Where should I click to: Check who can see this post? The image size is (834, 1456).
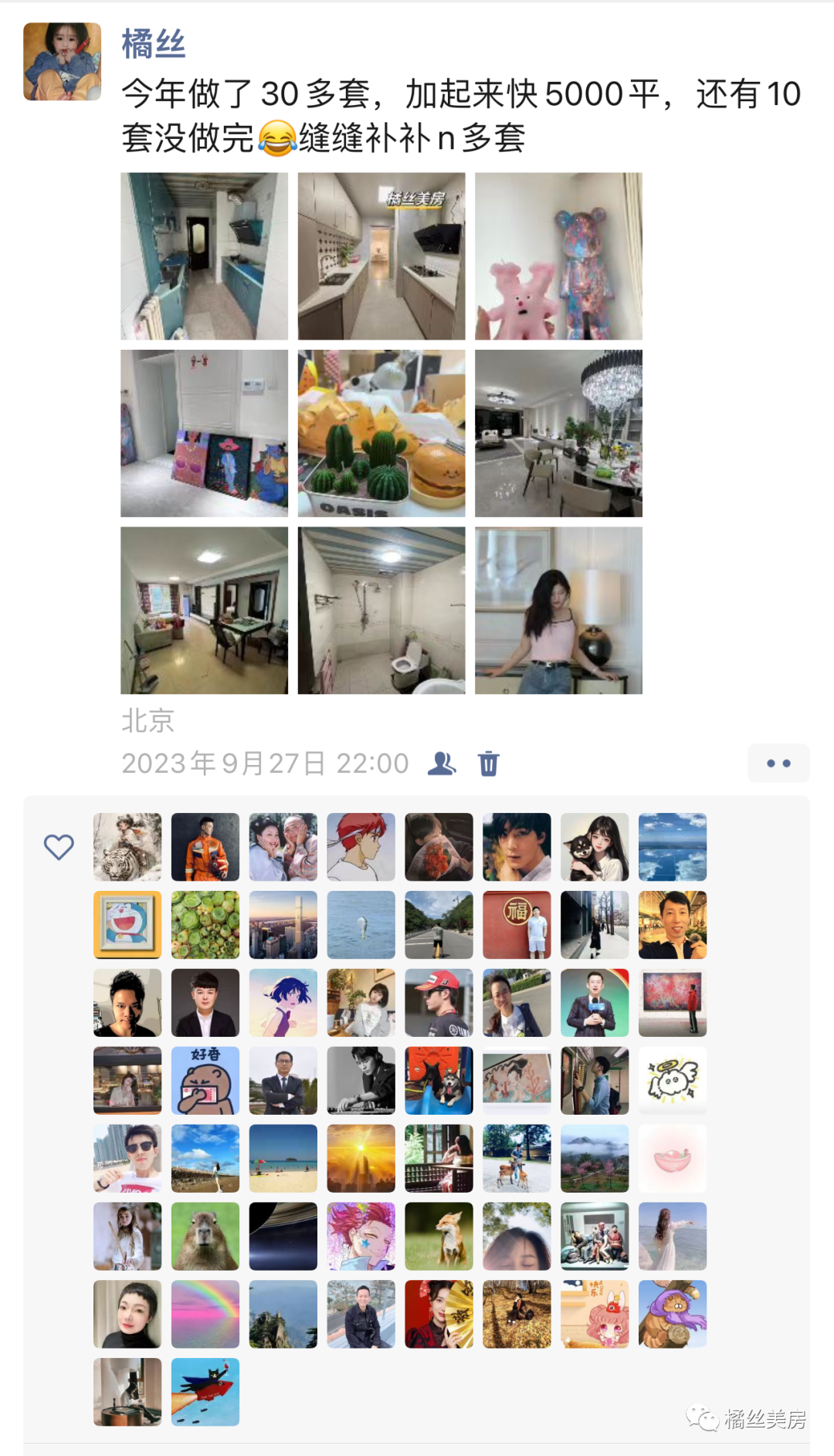pos(442,764)
